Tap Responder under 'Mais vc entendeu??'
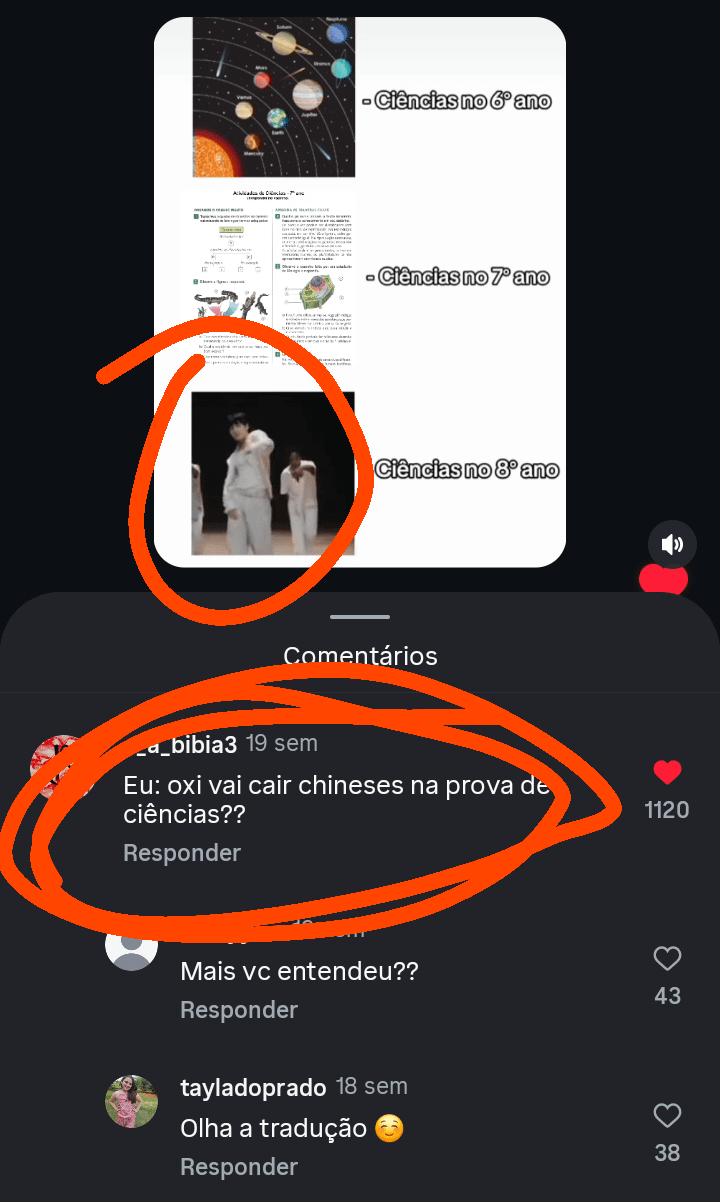720x1202 pixels. 239,1010
